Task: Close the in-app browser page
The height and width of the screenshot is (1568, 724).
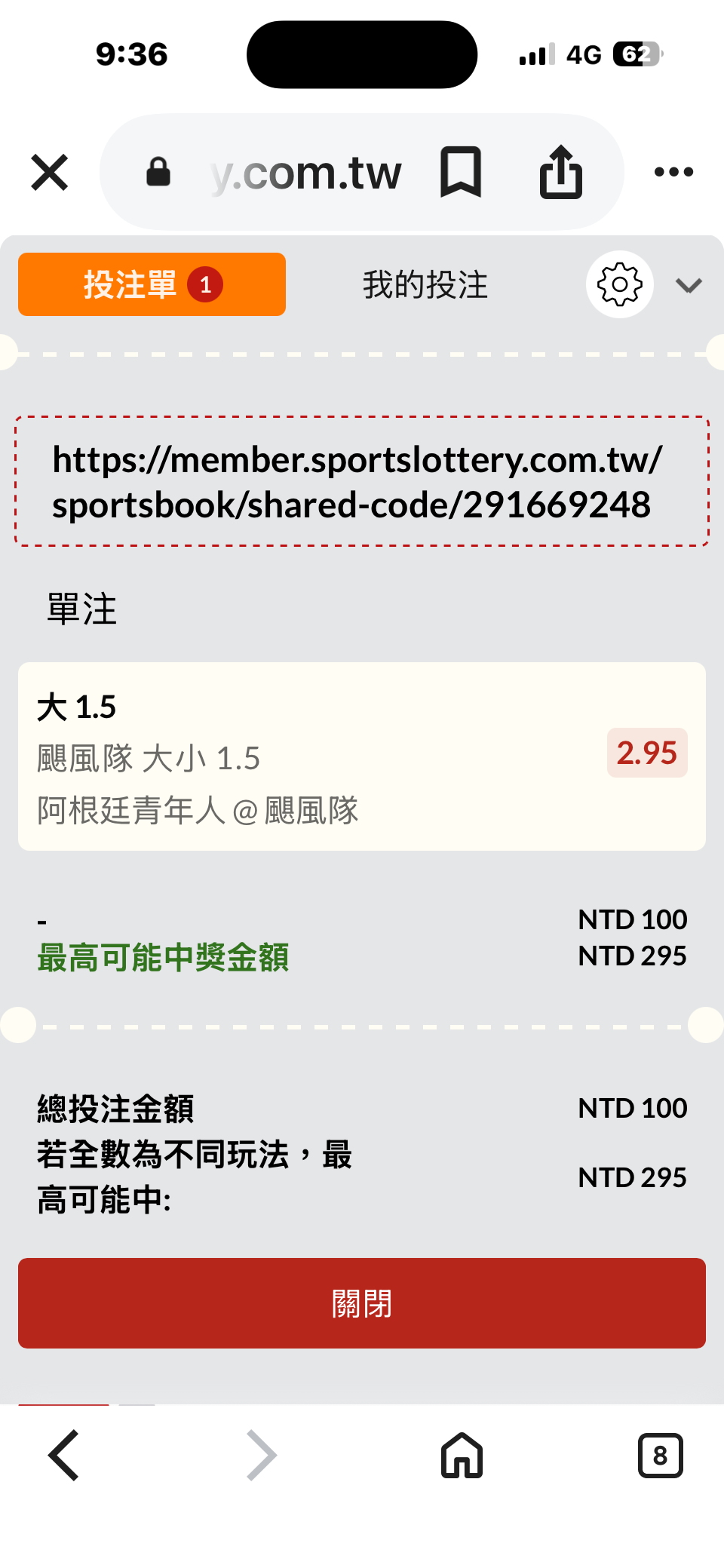Action: pyautogui.click(x=50, y=172)
